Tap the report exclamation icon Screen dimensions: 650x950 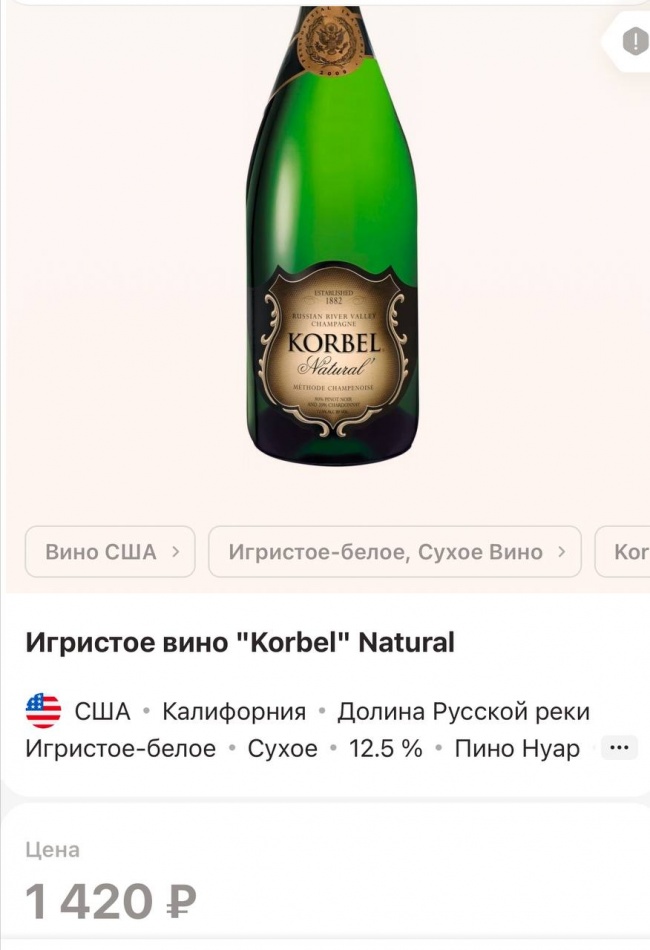pyautogui.click(x=634, y=42)
